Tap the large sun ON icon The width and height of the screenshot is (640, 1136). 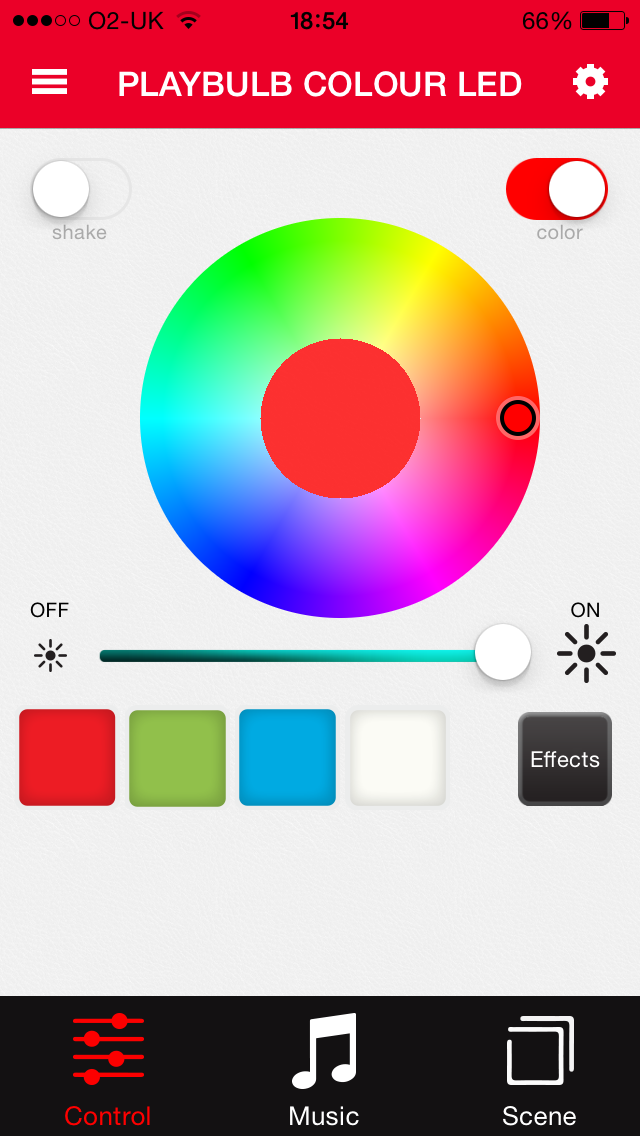click(x=586, y=654)
